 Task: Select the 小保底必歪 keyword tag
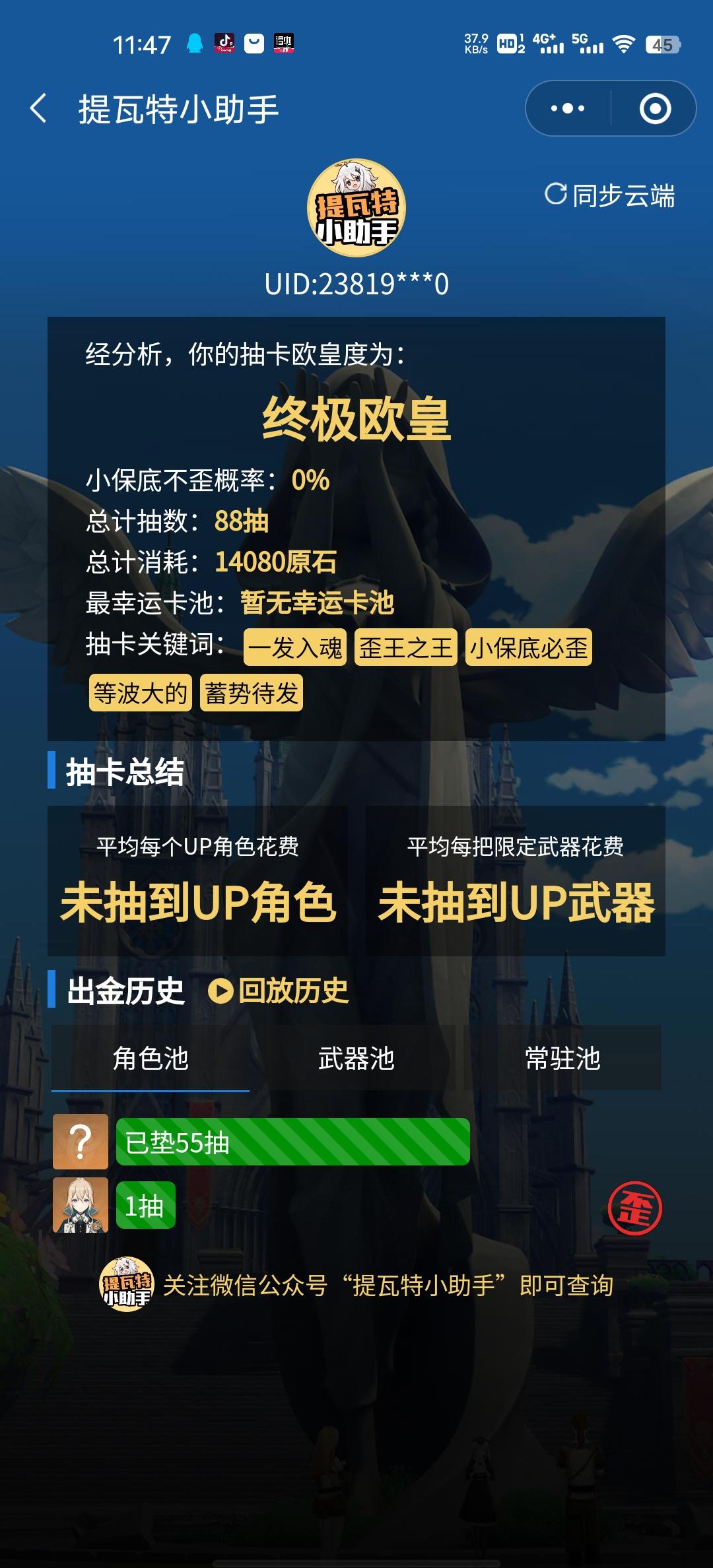click(530, 647)
